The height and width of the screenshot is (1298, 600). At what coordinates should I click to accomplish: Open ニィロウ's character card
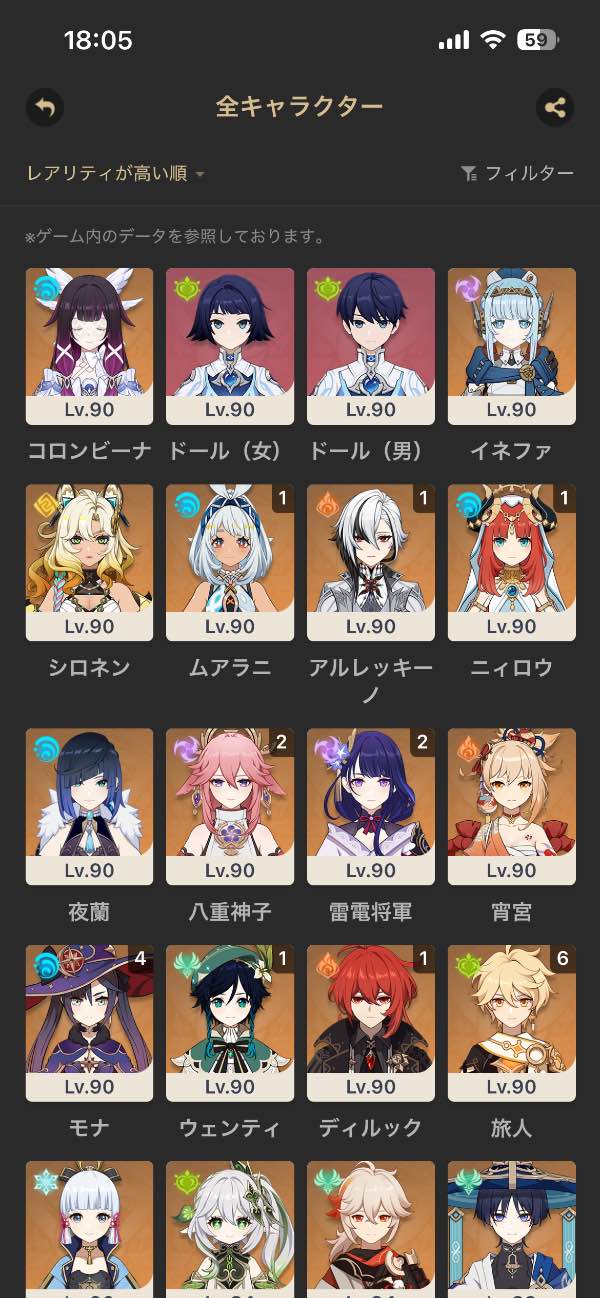pos(512,562)
